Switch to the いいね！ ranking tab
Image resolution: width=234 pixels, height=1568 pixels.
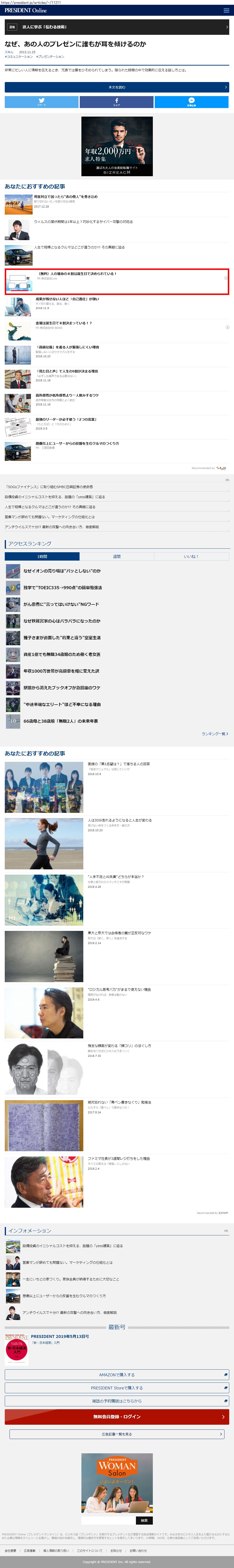(x=191, y=556)
